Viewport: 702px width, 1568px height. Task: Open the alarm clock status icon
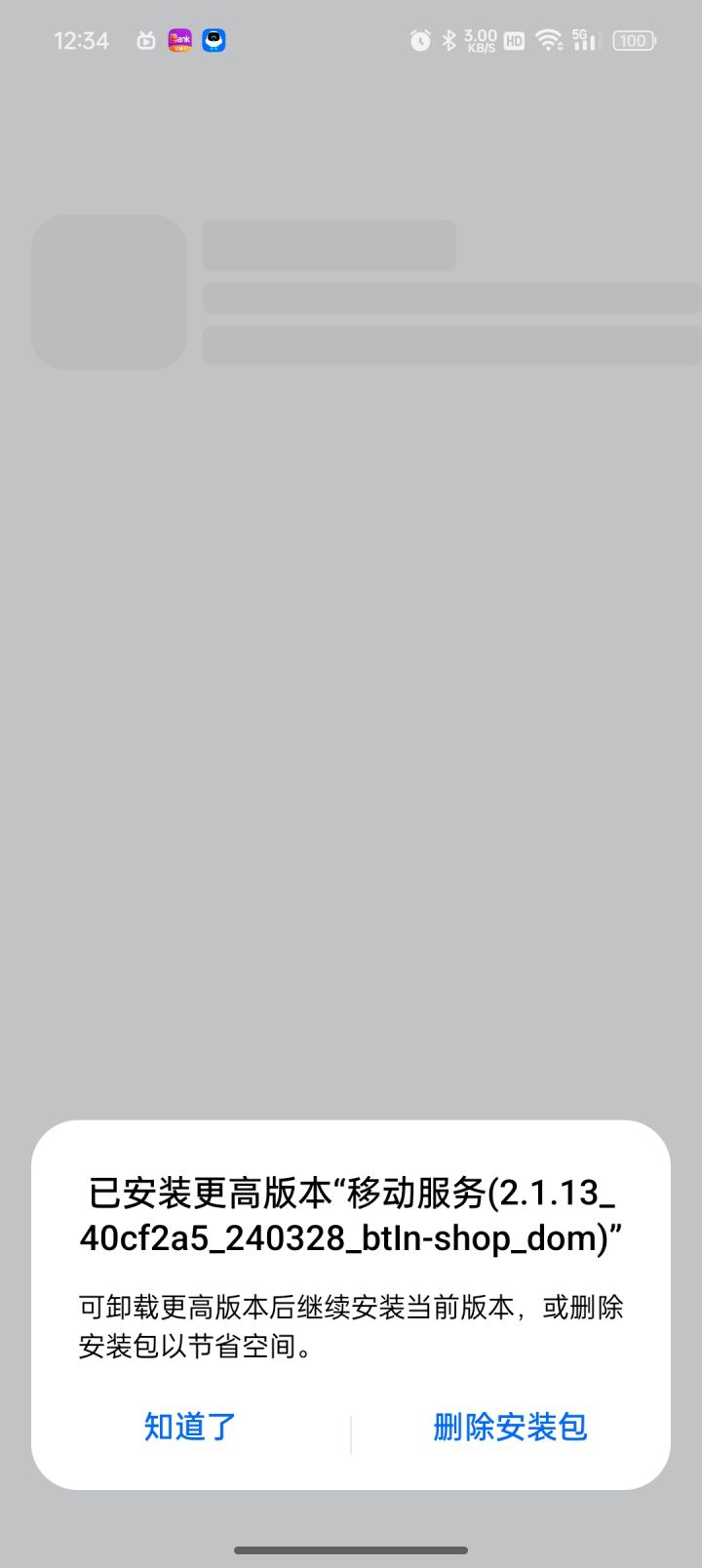click(419, 40)
